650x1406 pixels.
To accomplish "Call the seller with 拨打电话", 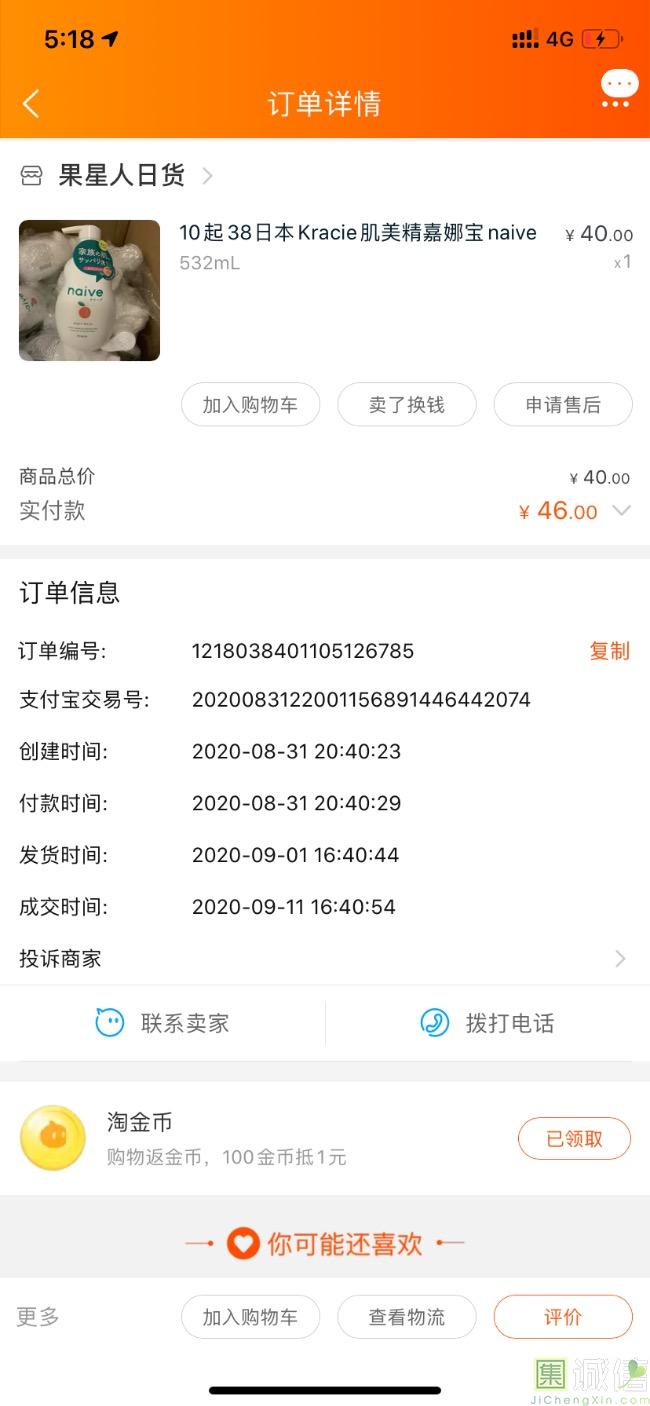I will click(487, 1023).
